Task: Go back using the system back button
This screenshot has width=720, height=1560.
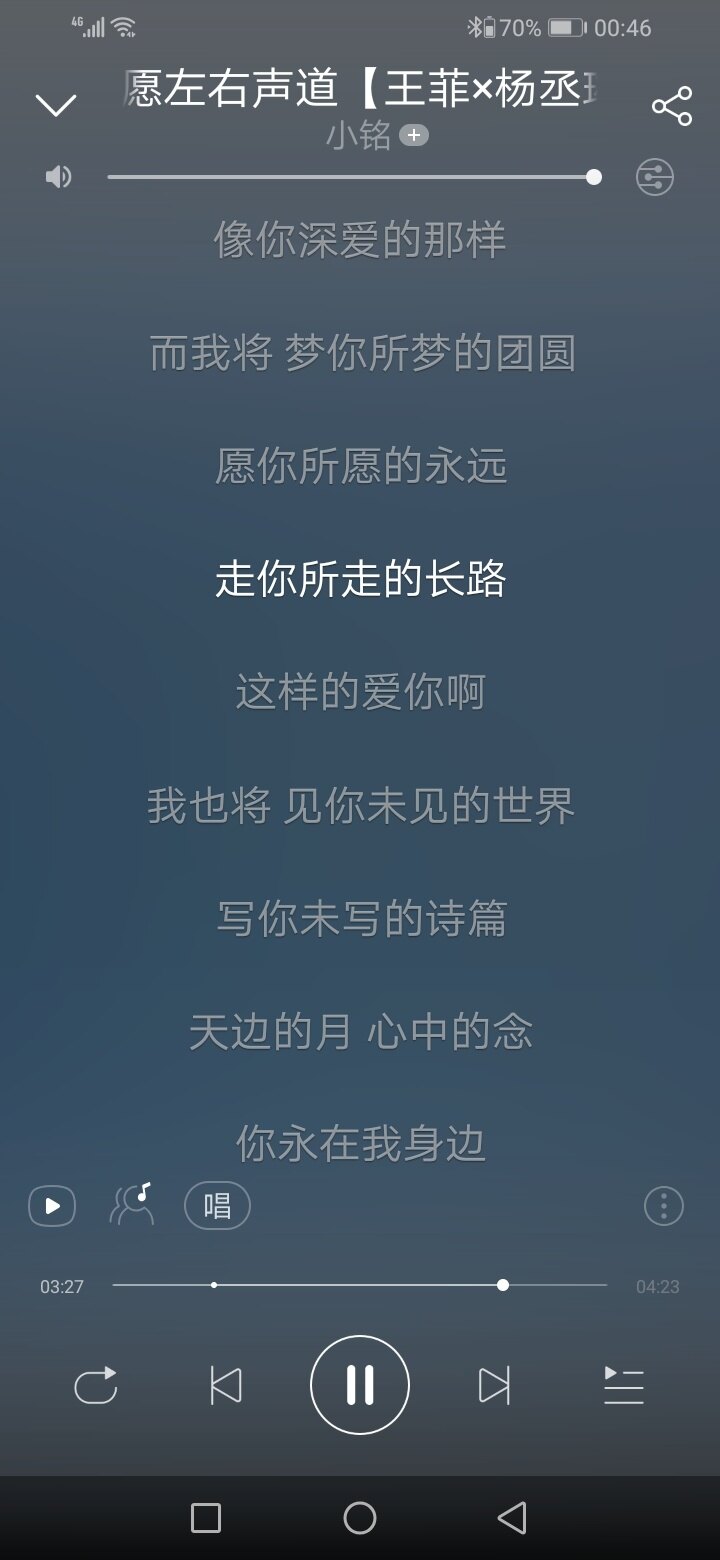Action: 512,1518
